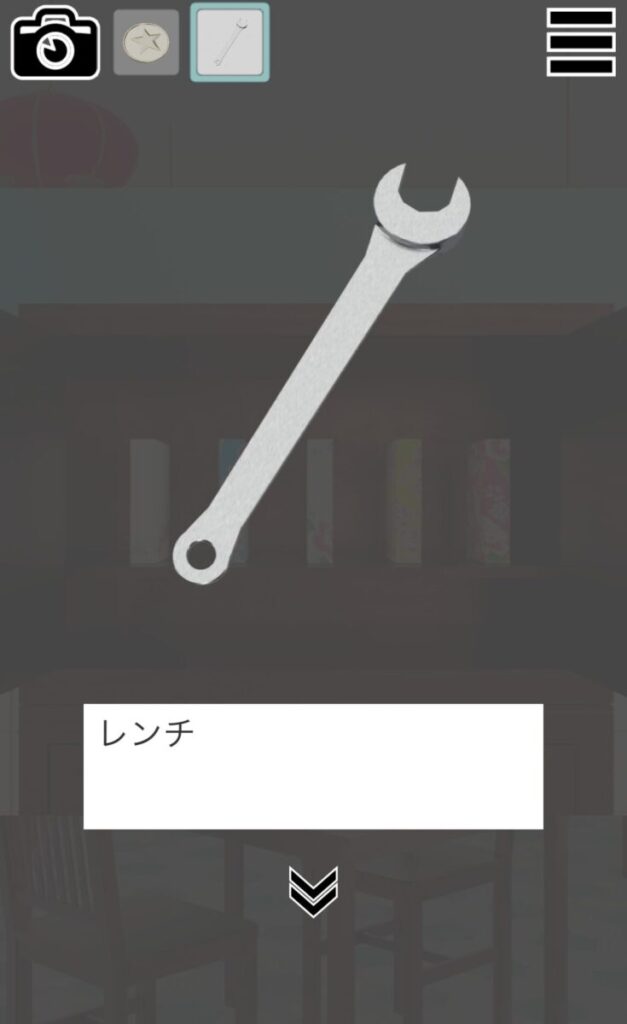Select the star coin inventory item
Viewport: 627px width, 1024px height.
(x=146, y=42)
